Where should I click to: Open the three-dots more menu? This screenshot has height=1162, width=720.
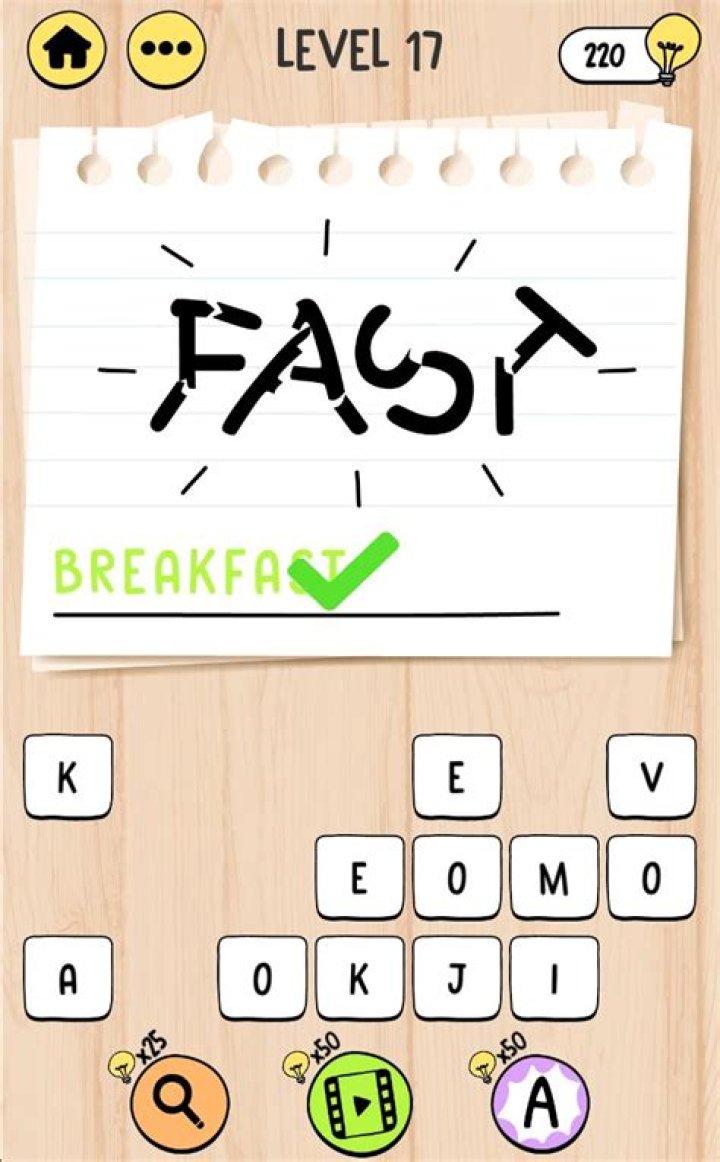(167, 49)
